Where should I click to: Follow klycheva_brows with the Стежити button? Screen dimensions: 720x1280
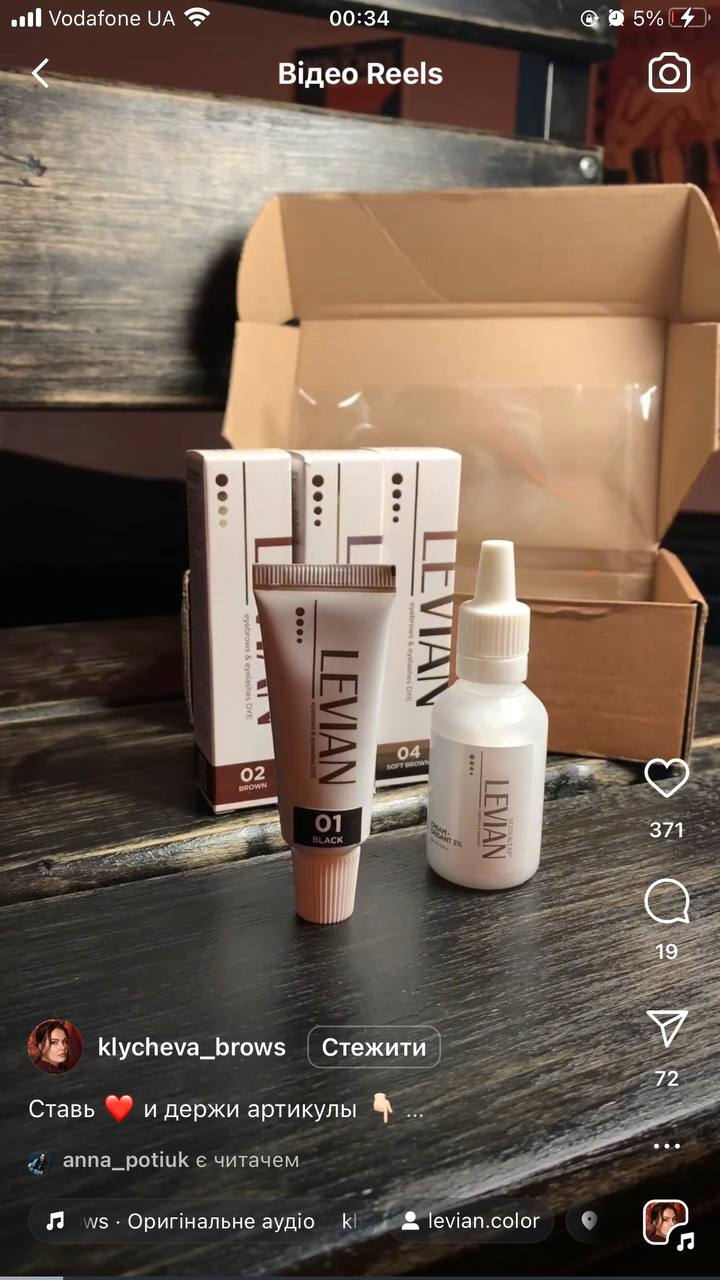[374, 1047]
